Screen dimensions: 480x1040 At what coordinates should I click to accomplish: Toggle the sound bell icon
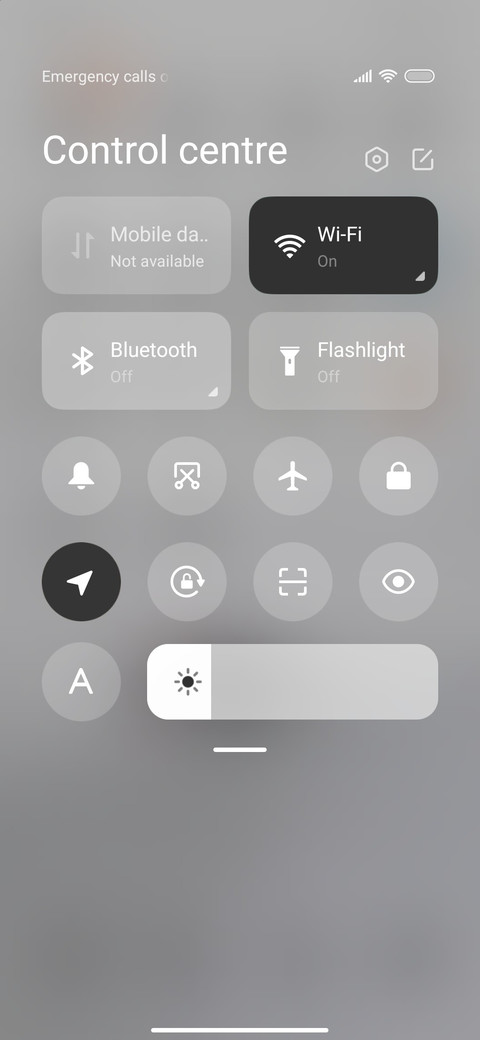(x=82, y=476)
